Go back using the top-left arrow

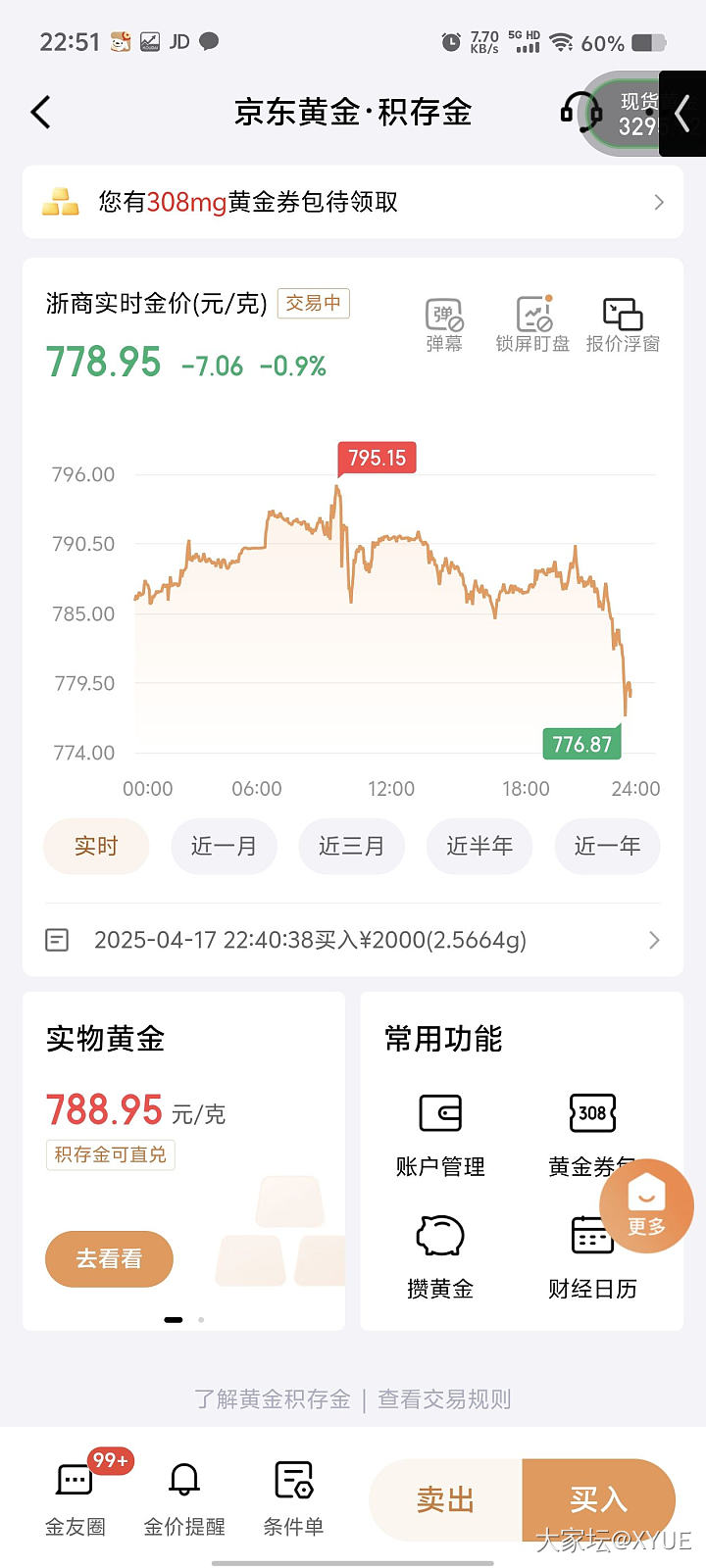pyautogui.click(x=41, y=113)
